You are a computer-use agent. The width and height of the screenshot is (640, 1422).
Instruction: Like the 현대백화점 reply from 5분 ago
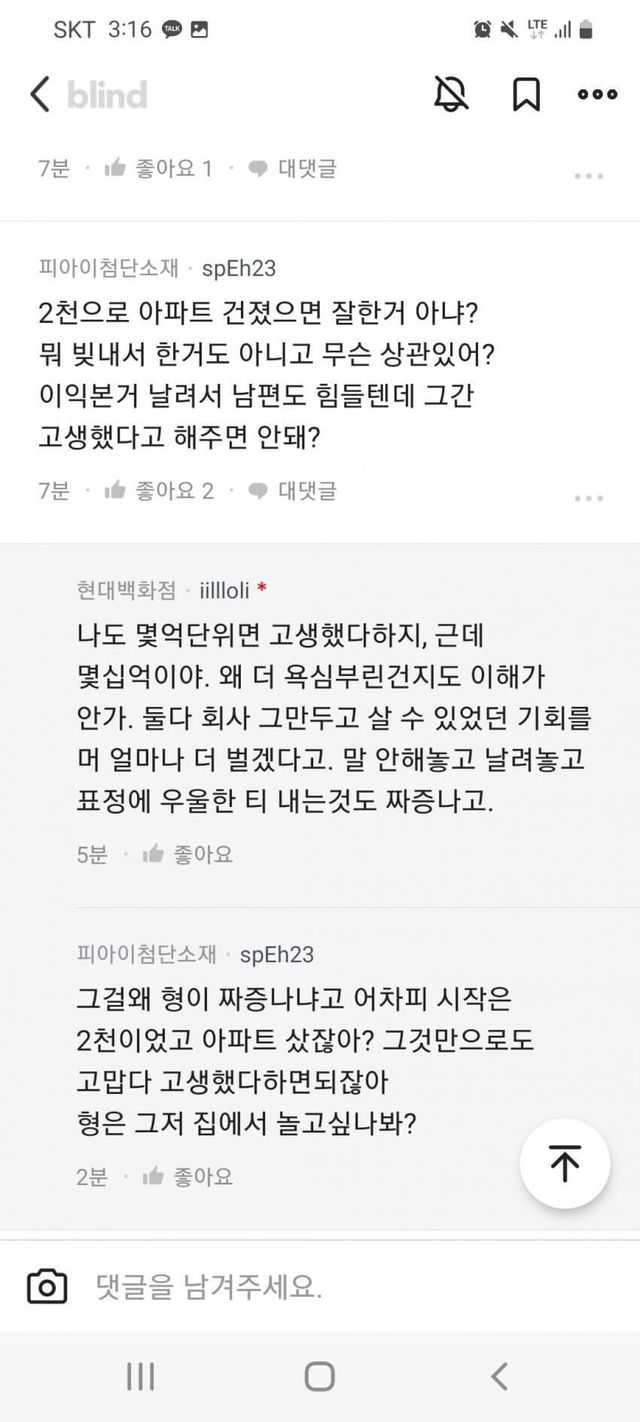pyautogui.click(x=188, y=854)
